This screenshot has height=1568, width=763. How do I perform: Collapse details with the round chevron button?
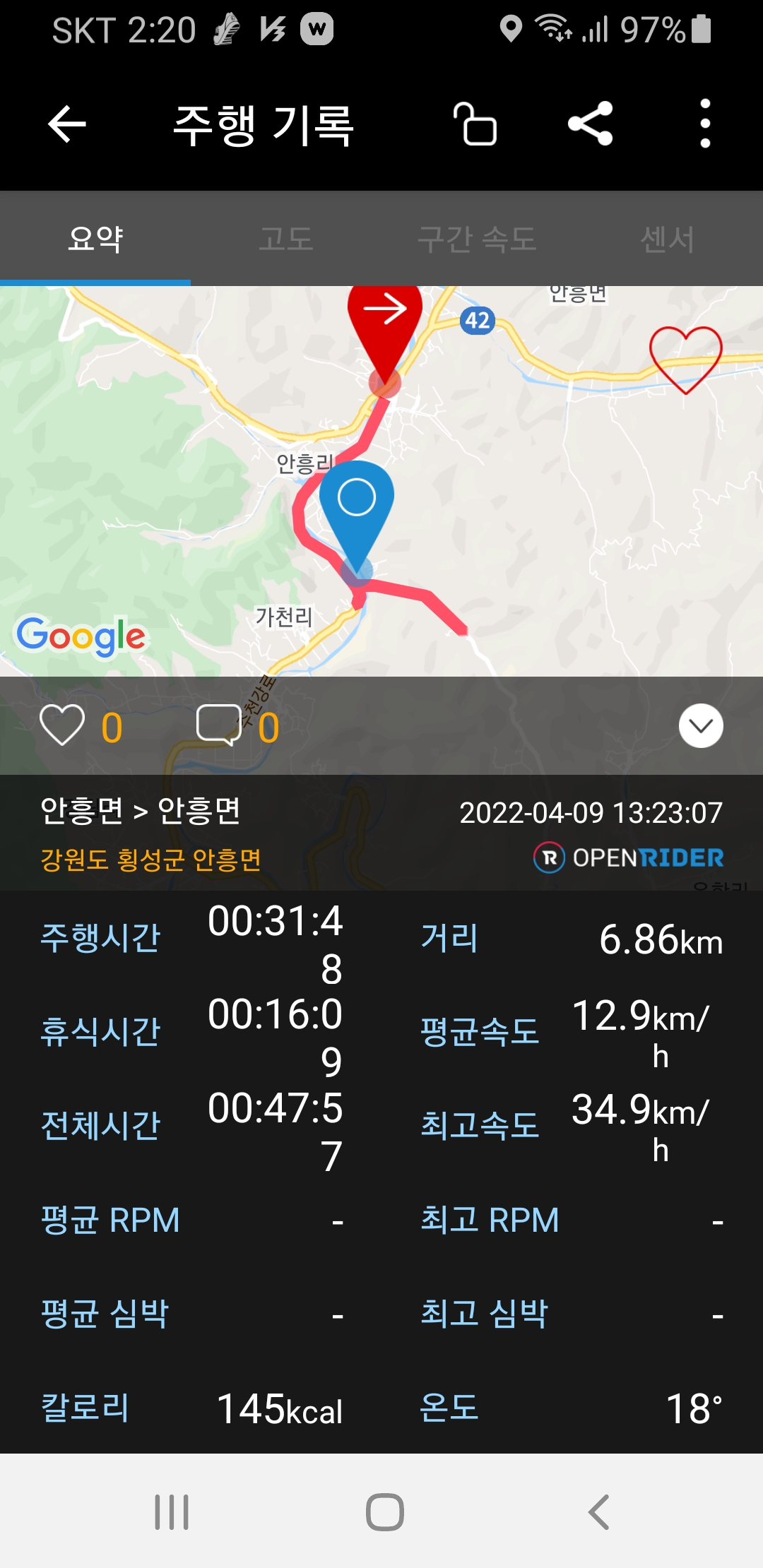(701, 725)
